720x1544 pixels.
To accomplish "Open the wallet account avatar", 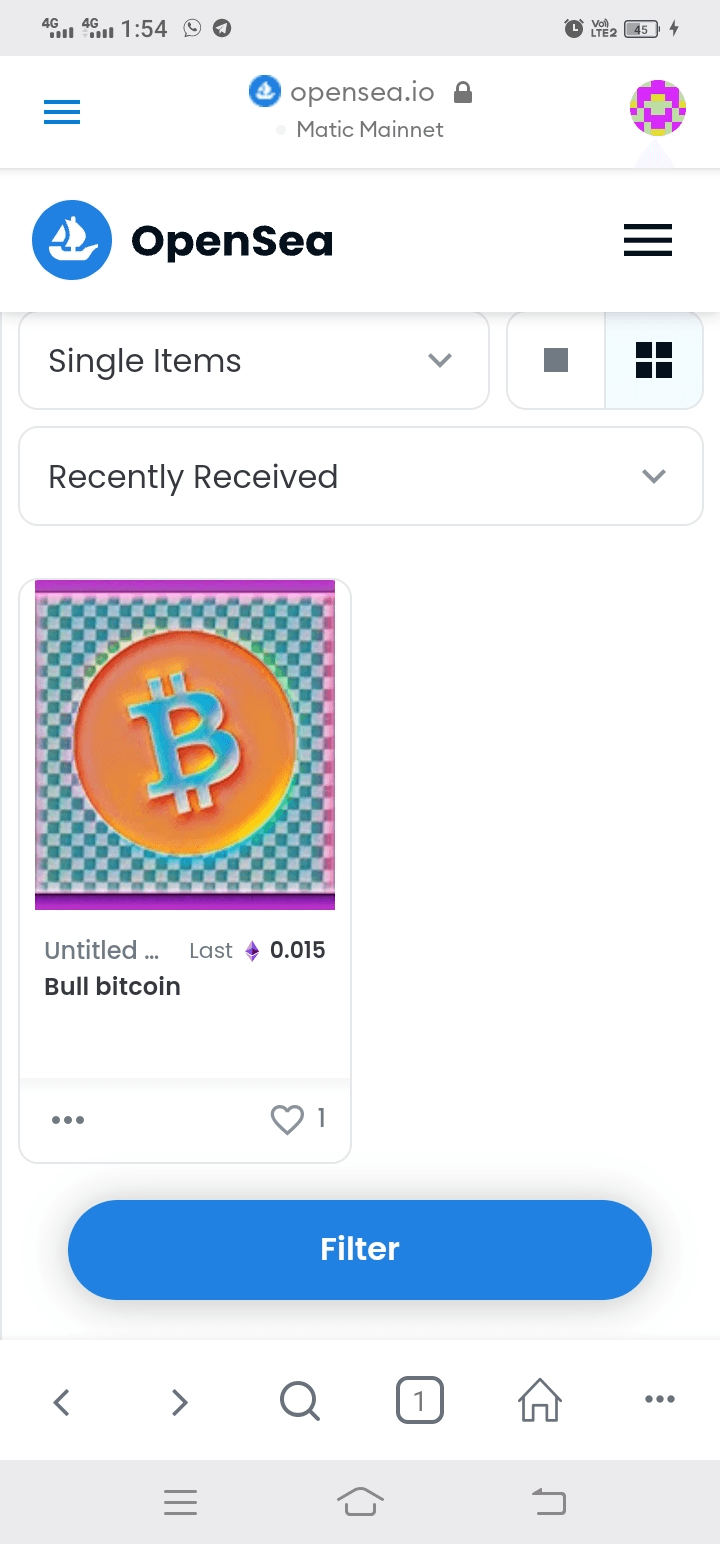I will (x=657, y=108).
